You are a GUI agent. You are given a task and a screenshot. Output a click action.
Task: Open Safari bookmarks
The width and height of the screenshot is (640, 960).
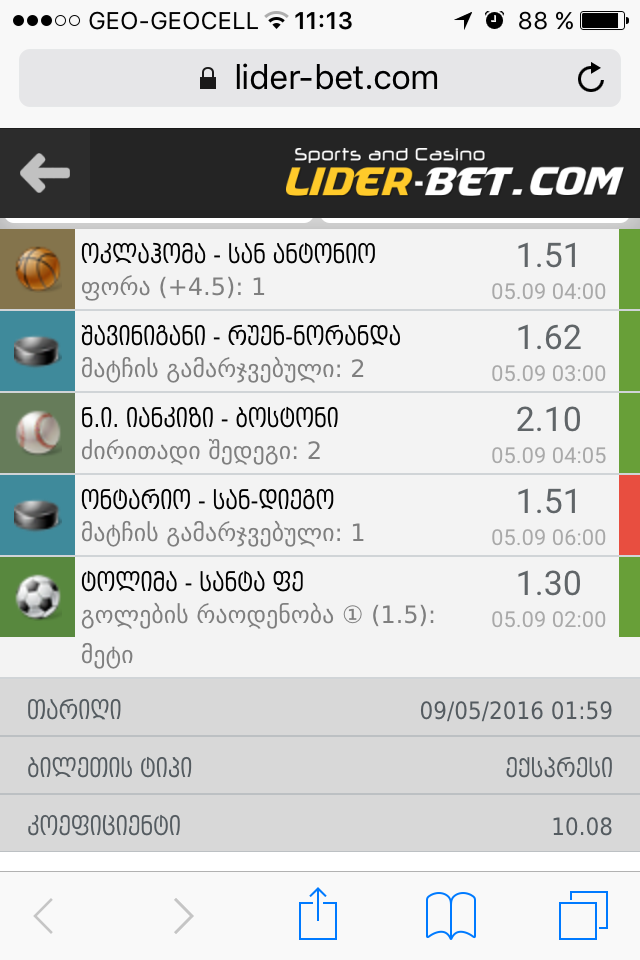(451, 914)
